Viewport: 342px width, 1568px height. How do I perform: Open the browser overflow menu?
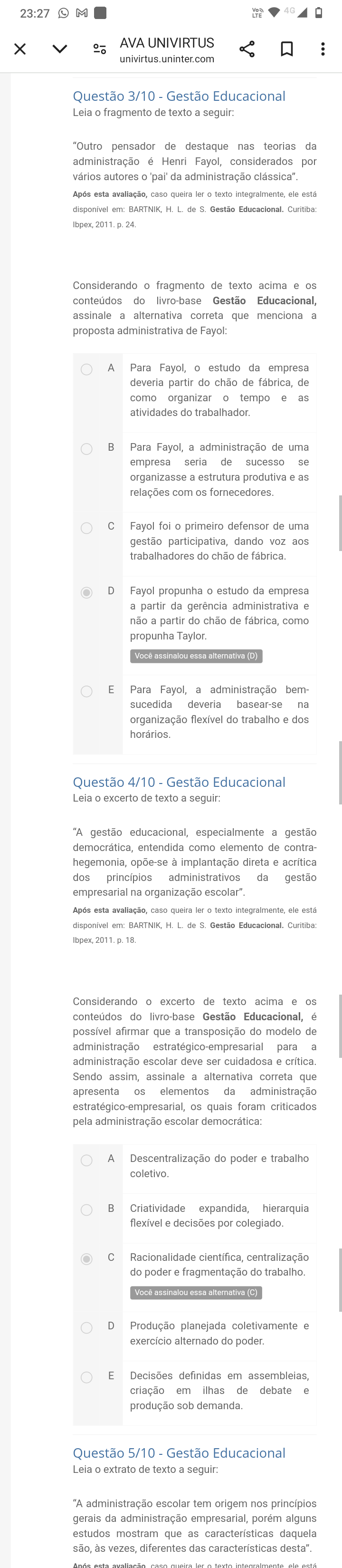pos(323,49)
